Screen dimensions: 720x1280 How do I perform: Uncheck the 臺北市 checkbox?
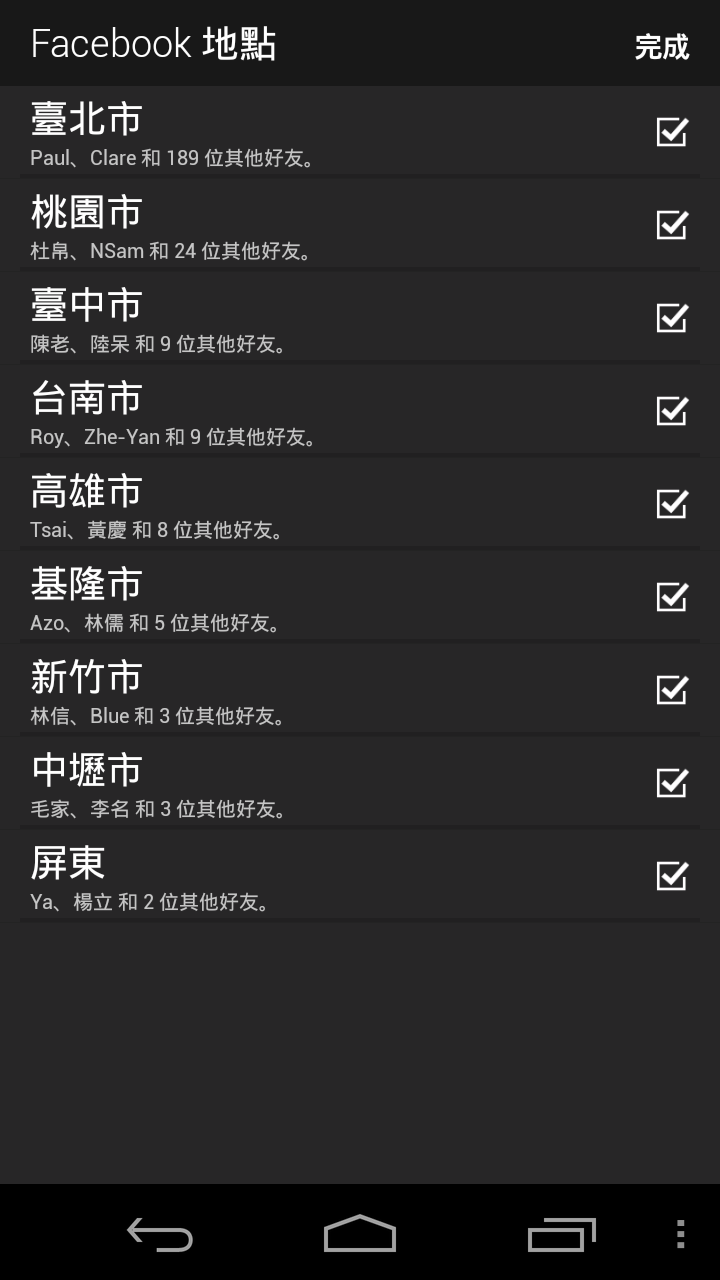tap(672, 132)
